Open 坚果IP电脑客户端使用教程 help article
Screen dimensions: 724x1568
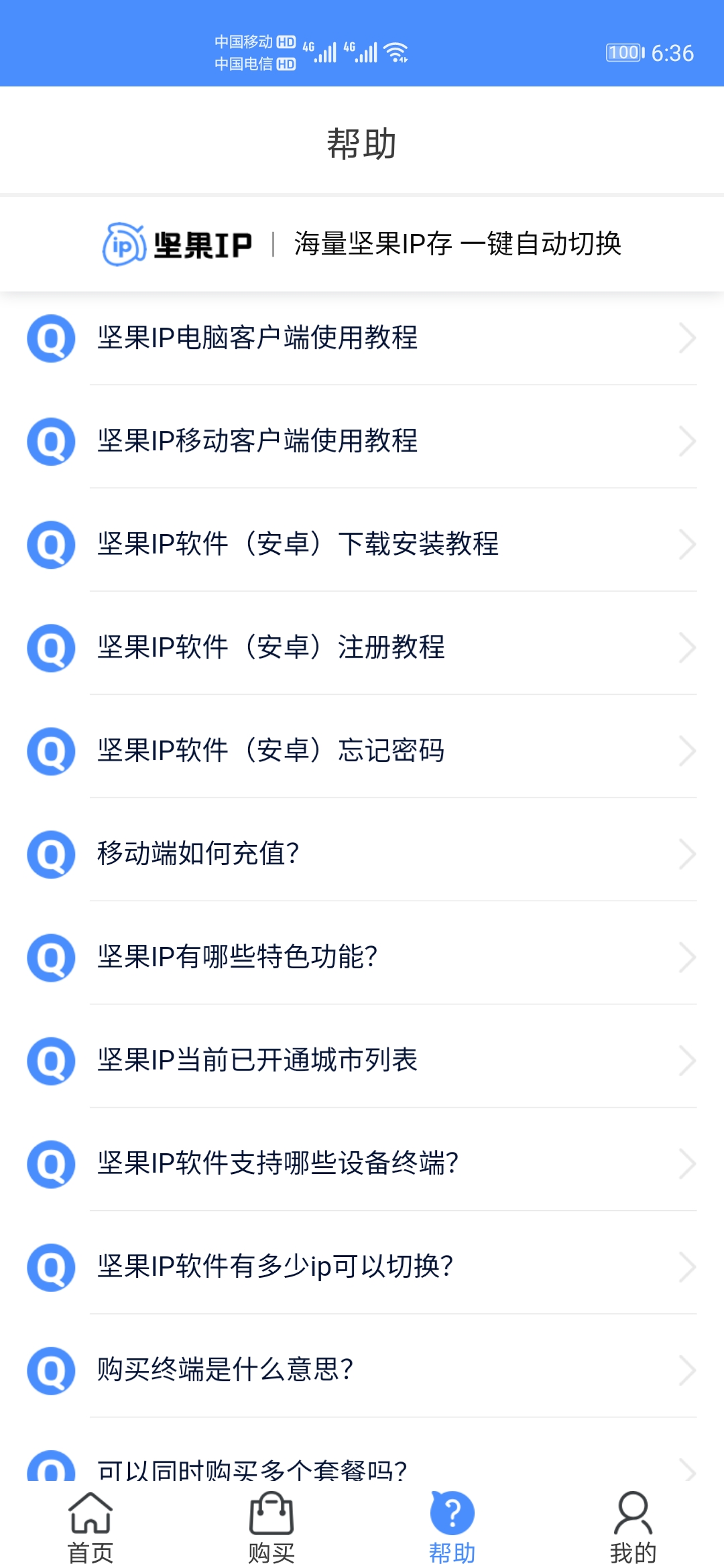coord(362,338)
